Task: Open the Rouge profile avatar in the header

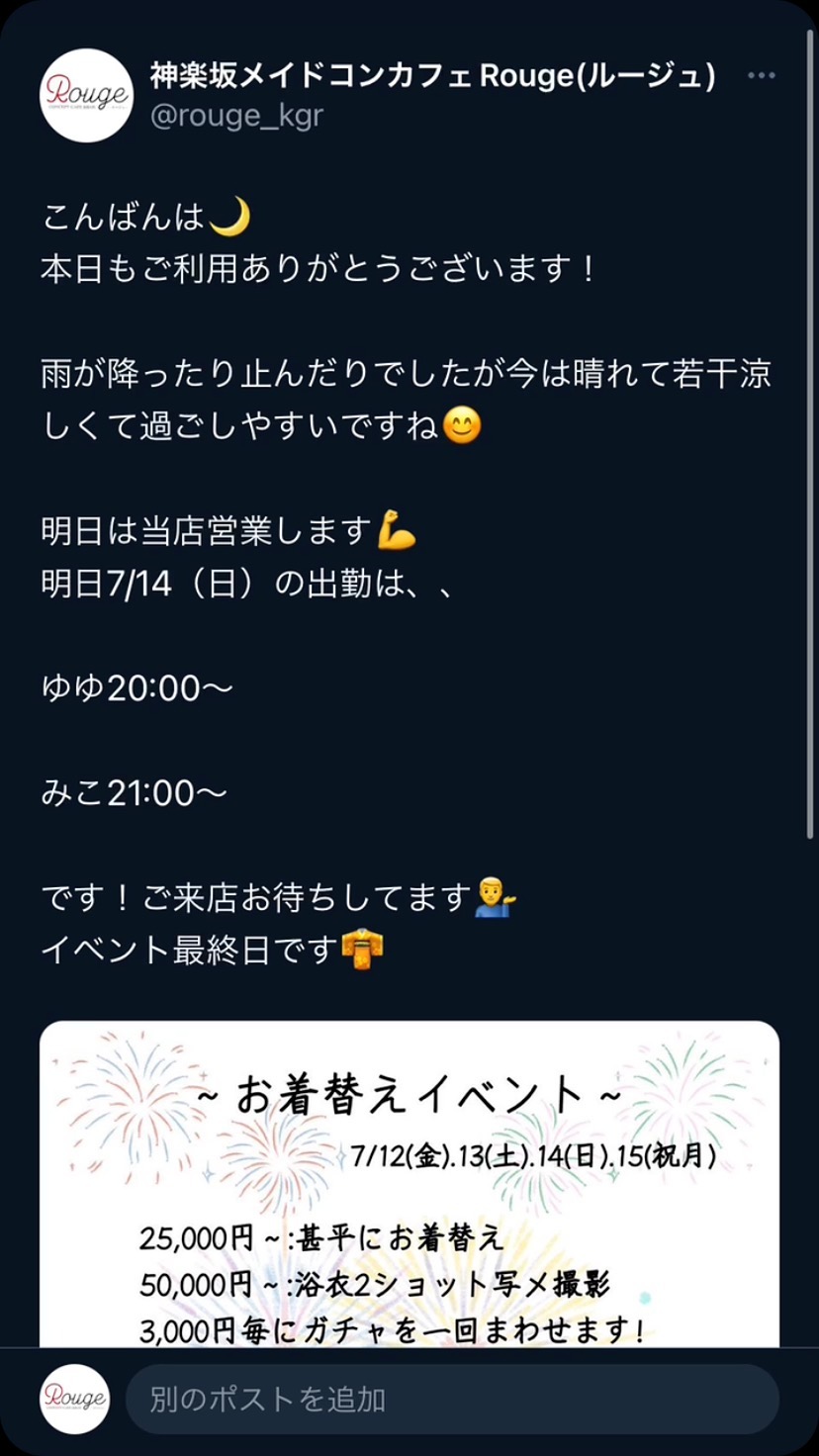Action: click(87, 96)
